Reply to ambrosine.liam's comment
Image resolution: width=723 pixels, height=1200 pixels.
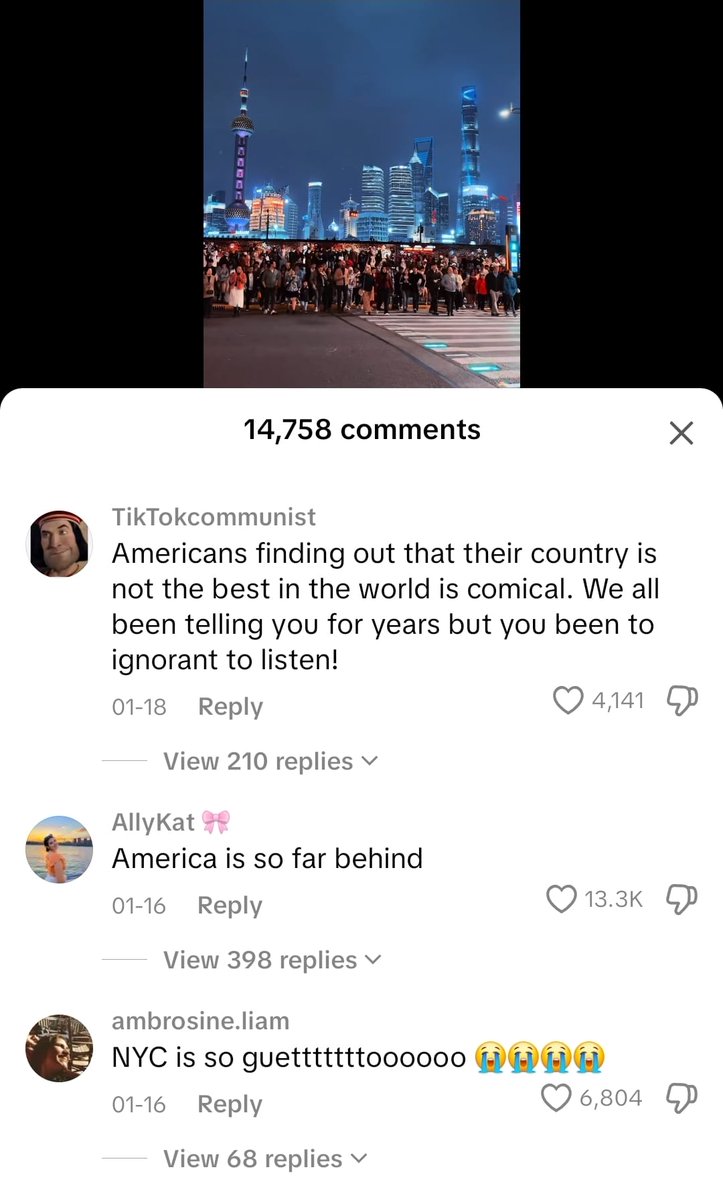click(x=230, y=1104)
